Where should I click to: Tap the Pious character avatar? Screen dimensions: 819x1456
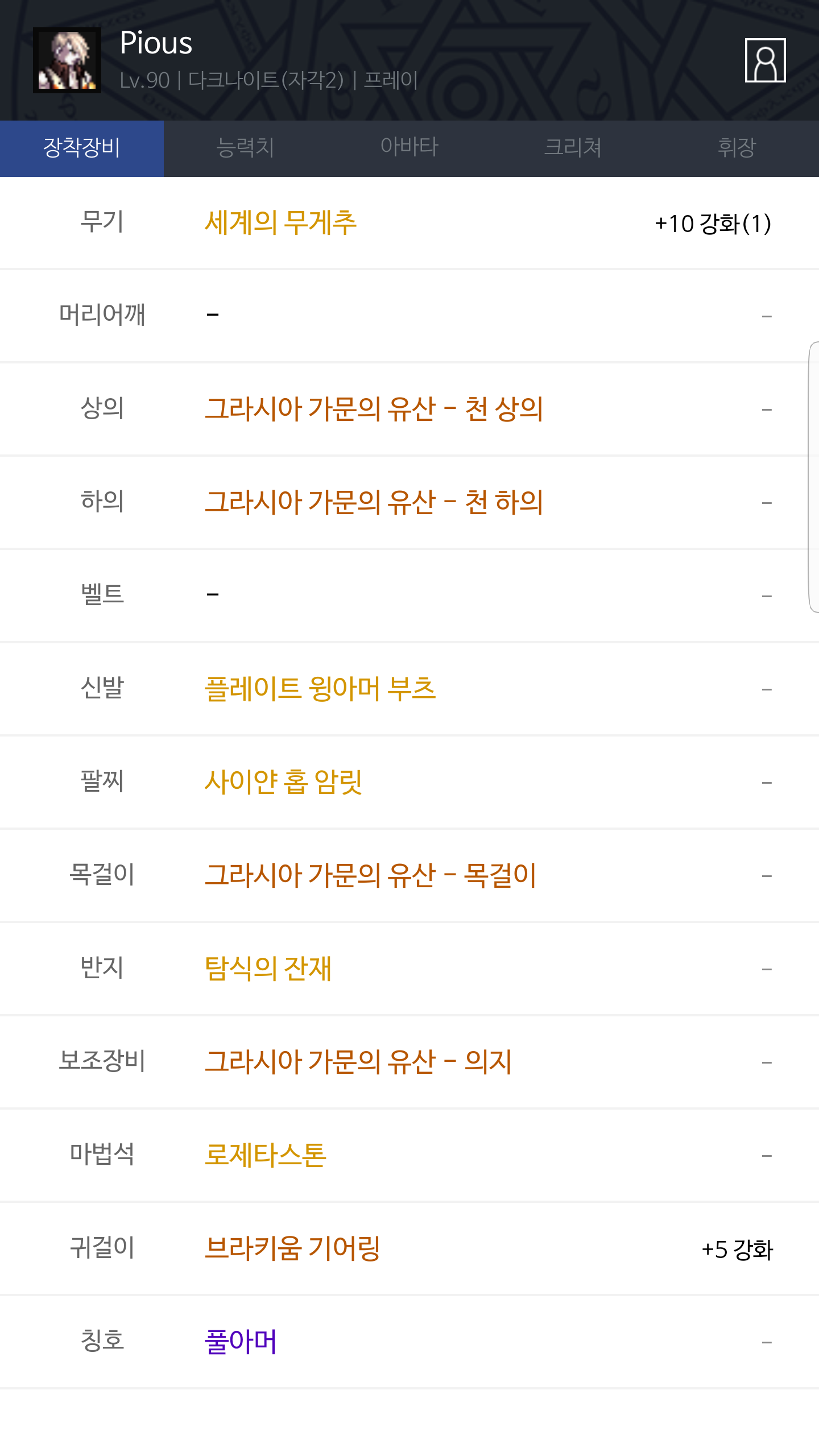[67, 60]
